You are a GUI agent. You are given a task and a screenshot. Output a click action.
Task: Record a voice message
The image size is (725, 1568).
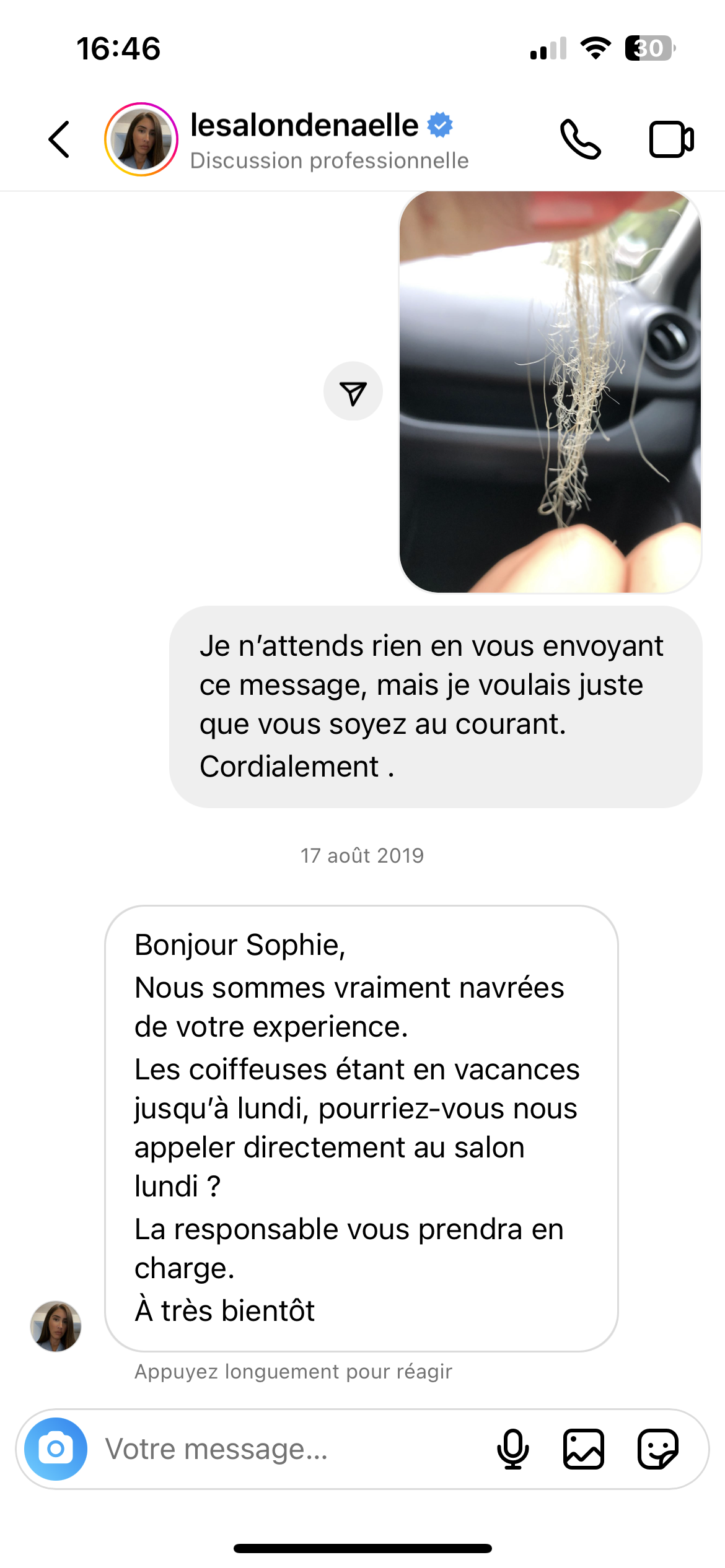[513, 1449]
